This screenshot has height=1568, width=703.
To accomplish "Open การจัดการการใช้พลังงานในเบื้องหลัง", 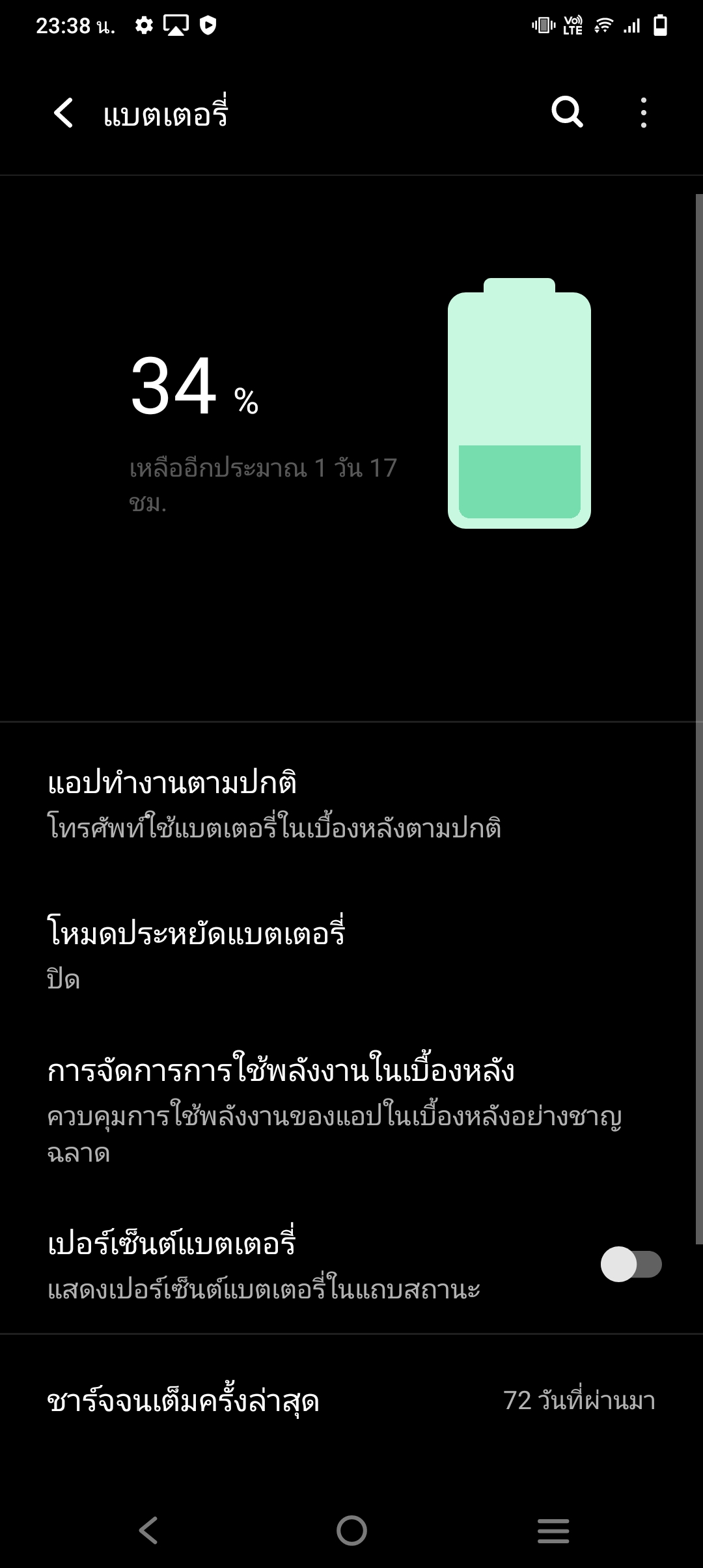I will pos(351,1112).
